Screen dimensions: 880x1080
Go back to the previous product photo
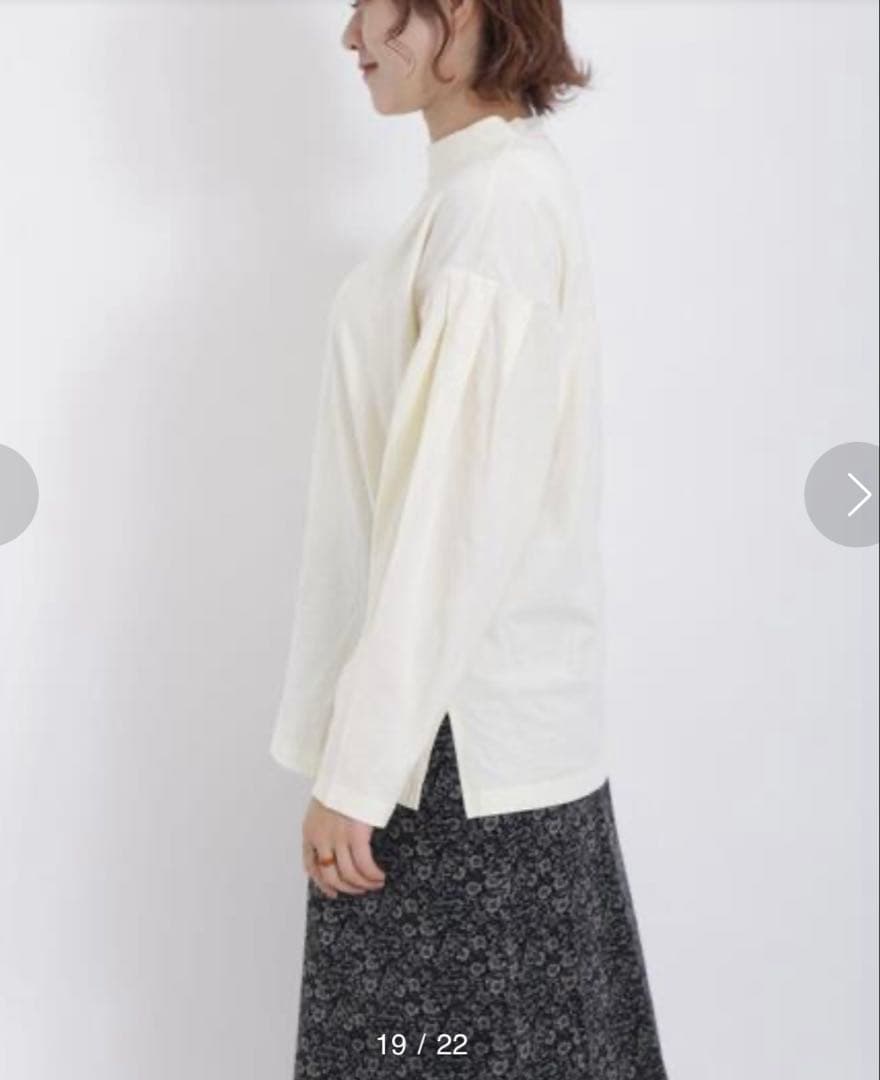click(x=19, y=495)
